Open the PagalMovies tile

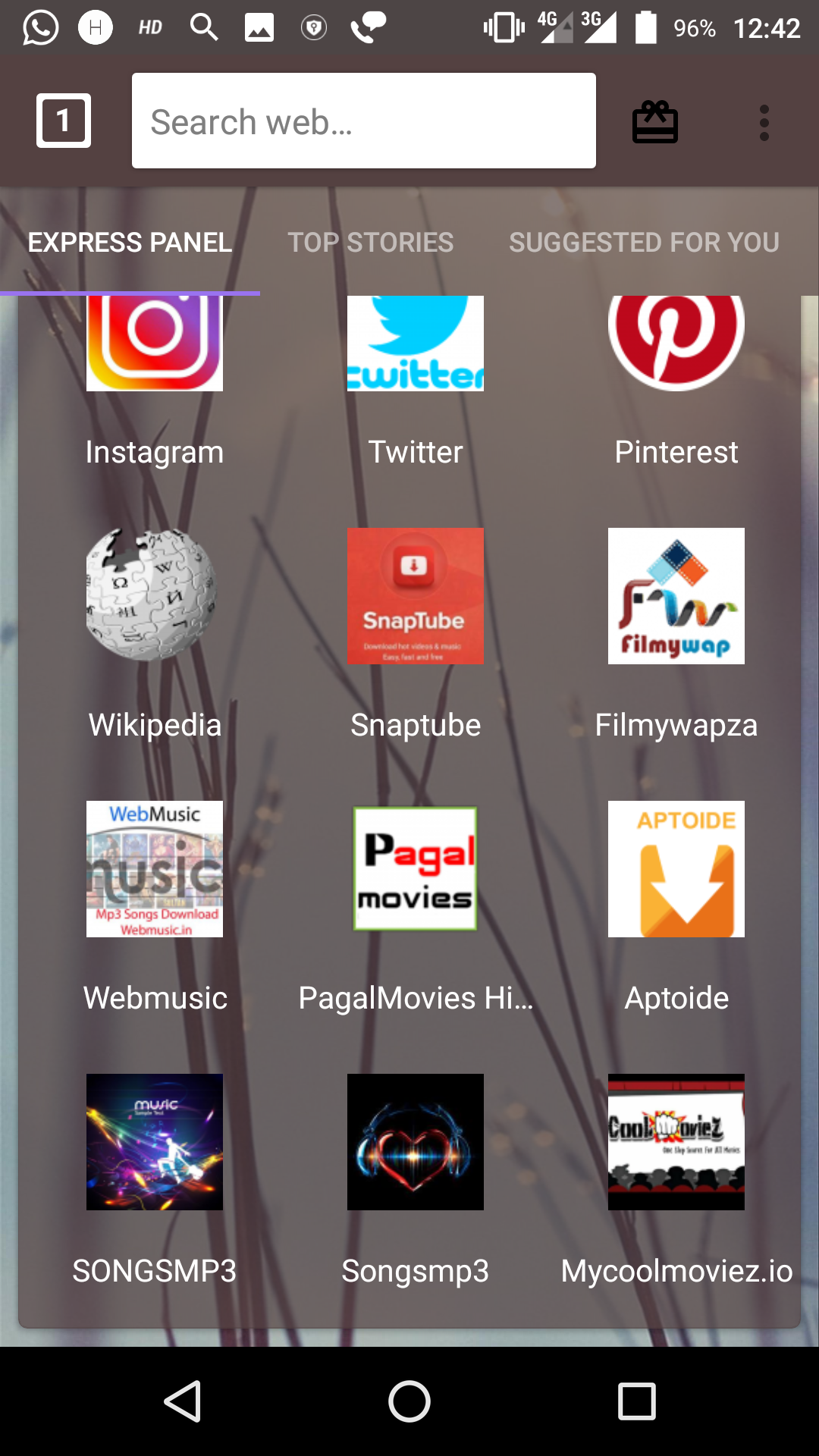[x=415, y=868]
